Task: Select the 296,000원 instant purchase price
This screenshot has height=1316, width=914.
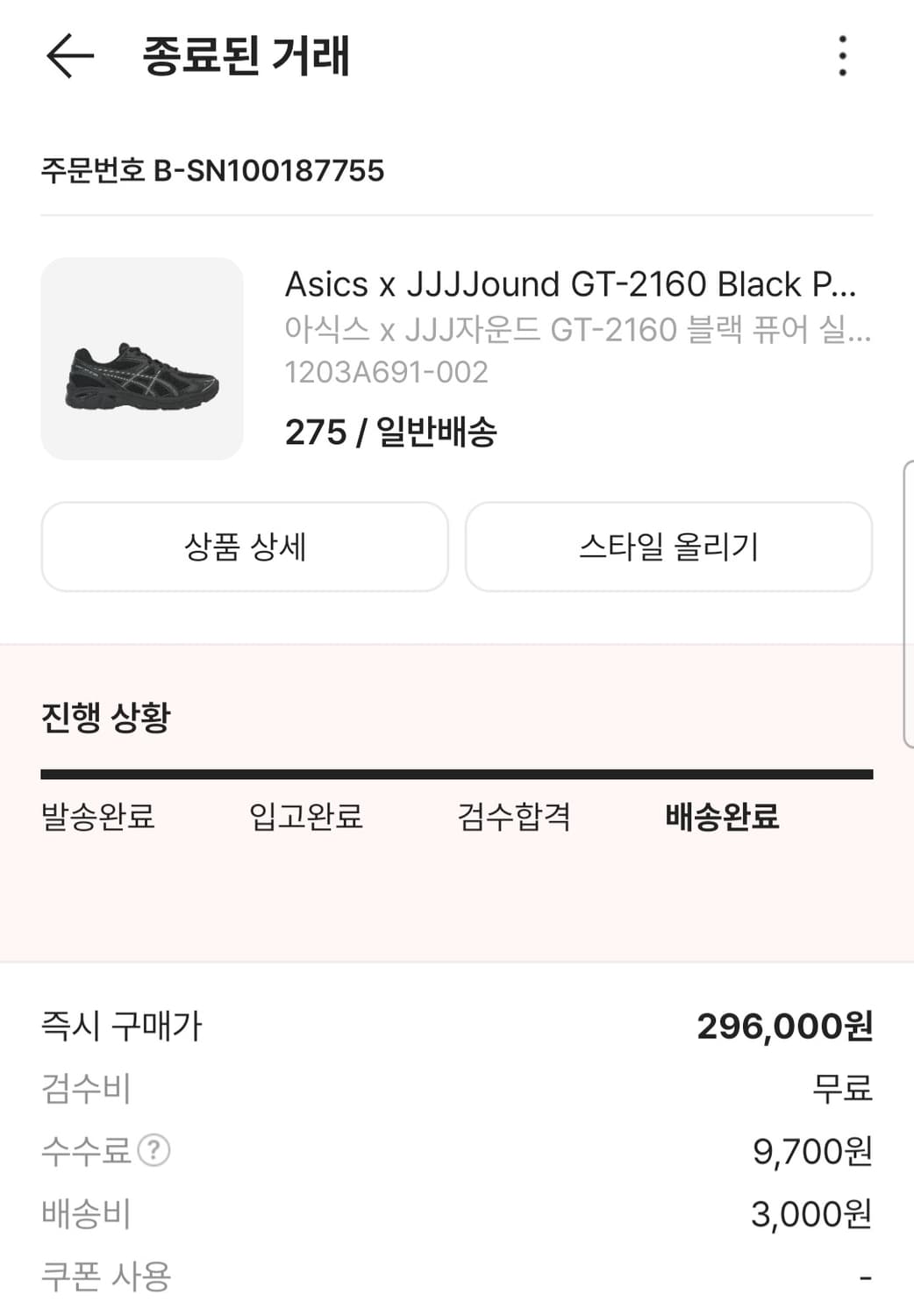Action: click(783, 1025)
